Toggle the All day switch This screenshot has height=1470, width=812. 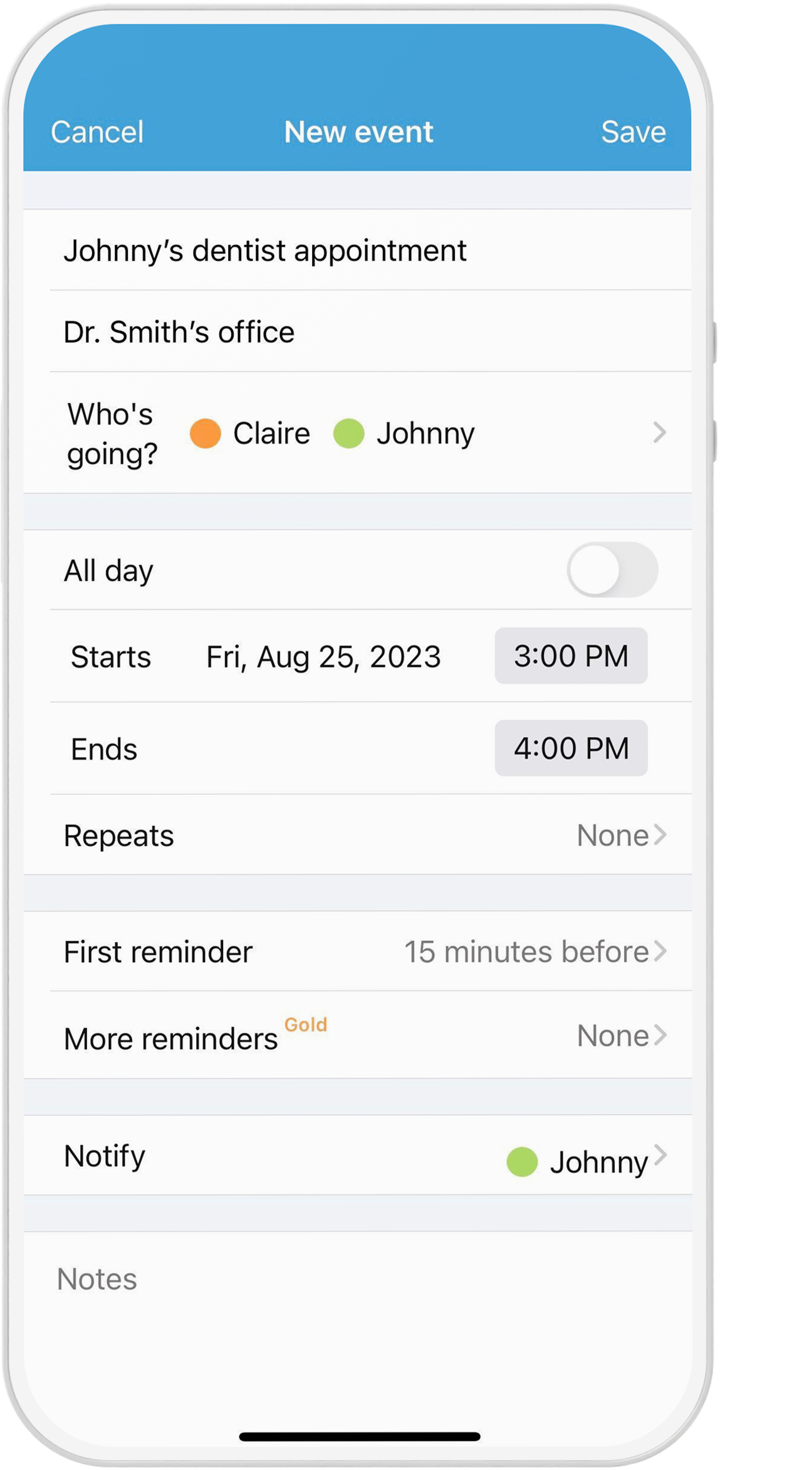[x=612, y=570]
